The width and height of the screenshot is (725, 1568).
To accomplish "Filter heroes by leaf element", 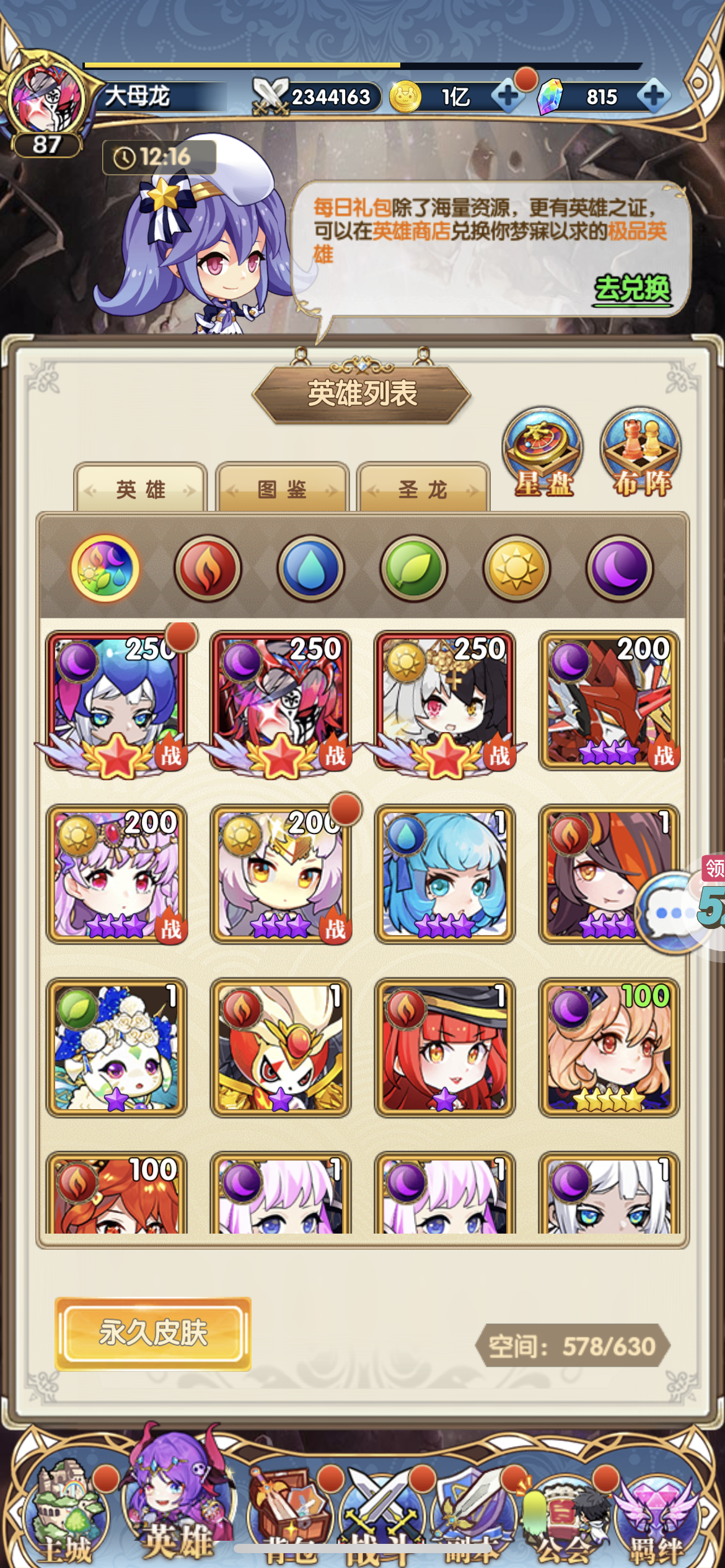I will click(413, 568).
